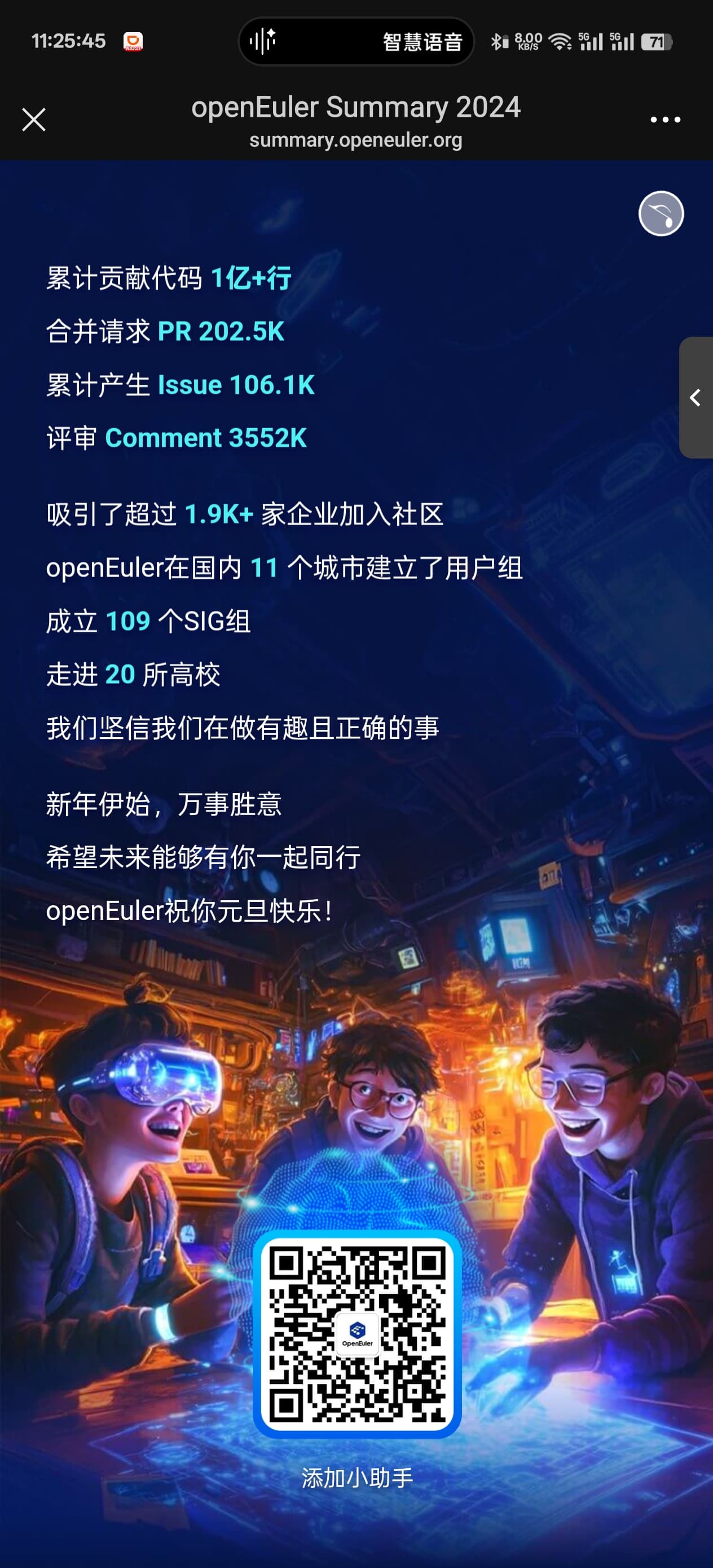Tap the 智慧语音 voice capsule
Screen dimensions: 713x1568
(356, 41)
